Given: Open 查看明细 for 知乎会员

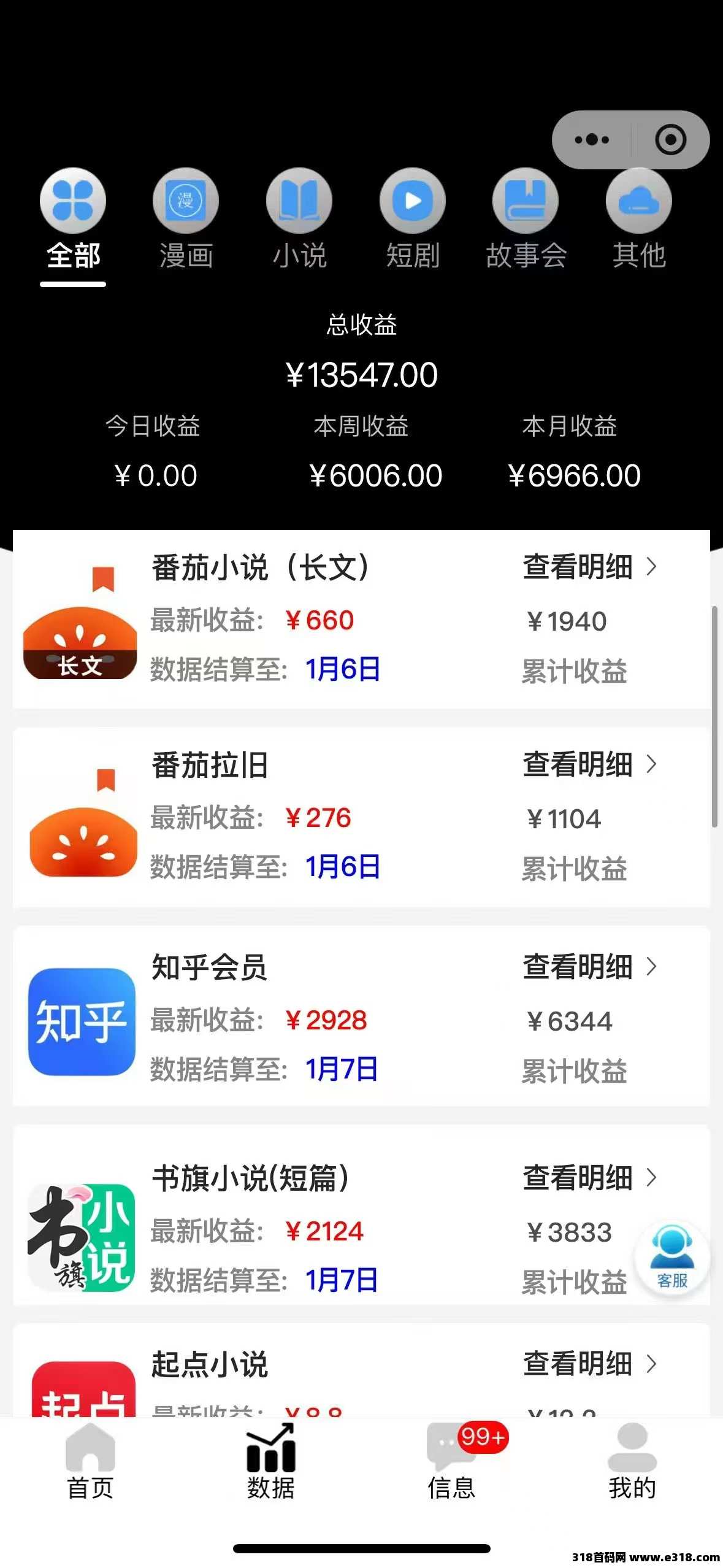Looking at the screenshot, I should click(589, 967).
